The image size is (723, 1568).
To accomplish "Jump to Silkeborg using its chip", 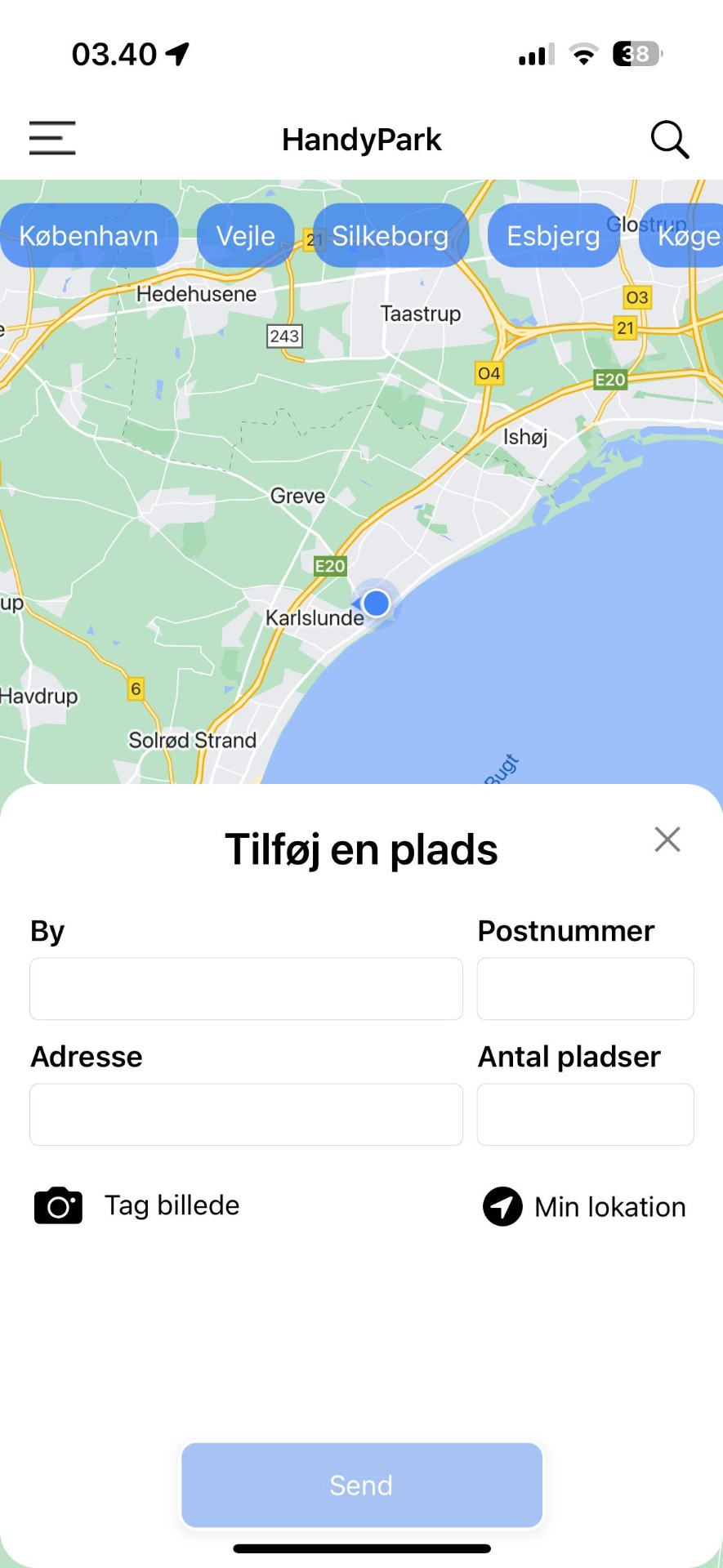I will point(391,236).
